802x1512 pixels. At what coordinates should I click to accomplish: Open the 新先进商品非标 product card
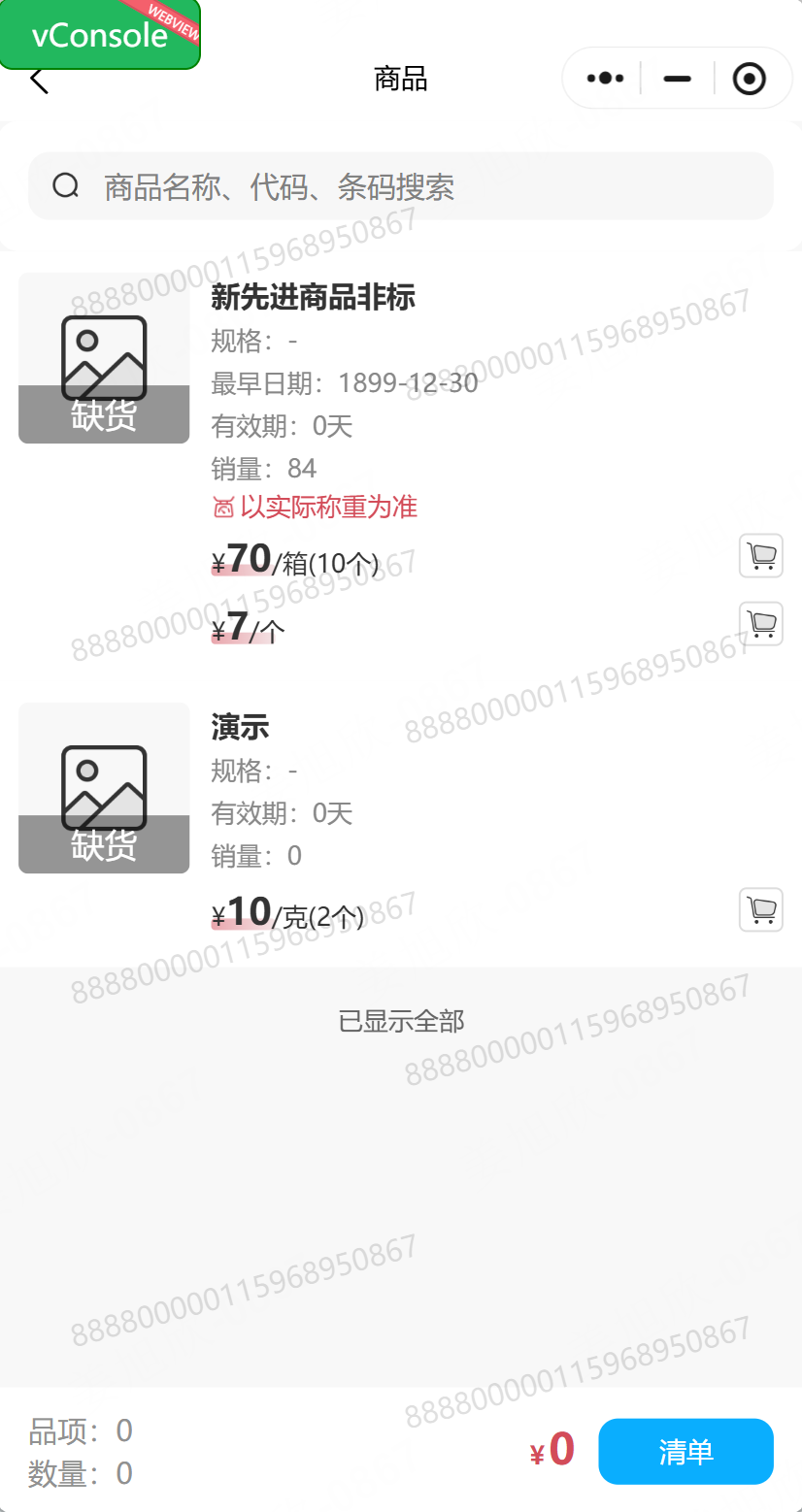(313, 297)
